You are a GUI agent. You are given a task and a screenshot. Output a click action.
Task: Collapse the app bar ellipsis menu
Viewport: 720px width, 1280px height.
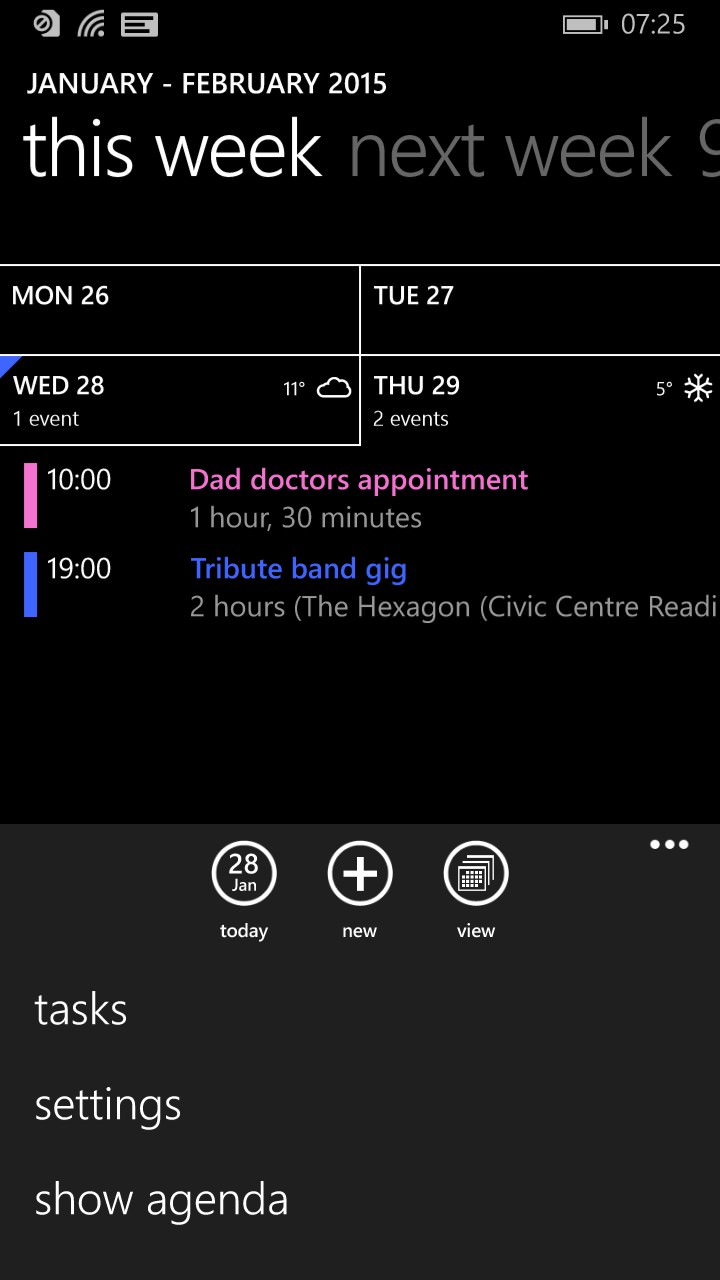click(x=669, y=845)
